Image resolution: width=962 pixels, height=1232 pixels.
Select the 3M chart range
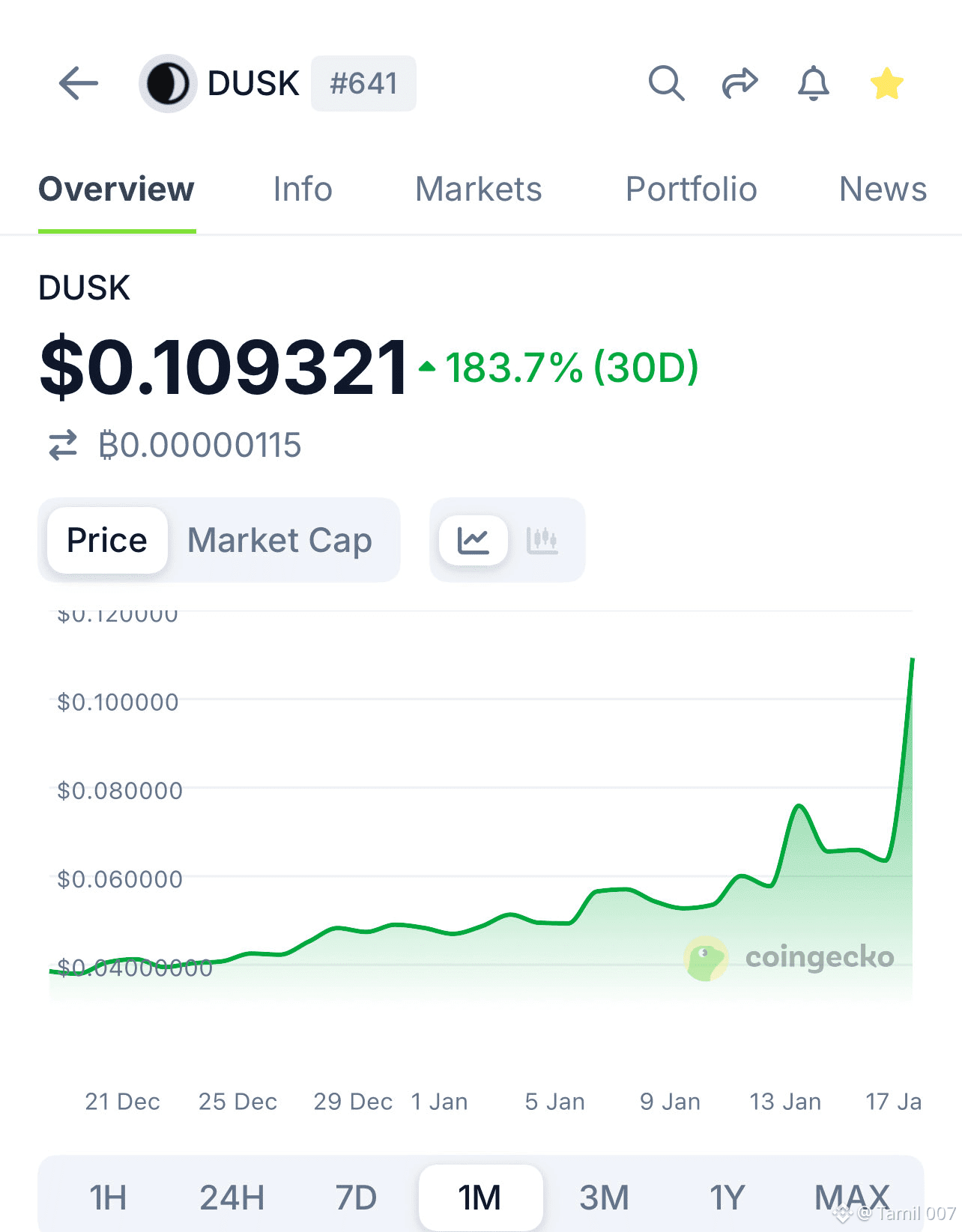pyautogui.click(x=604, y=1198)
